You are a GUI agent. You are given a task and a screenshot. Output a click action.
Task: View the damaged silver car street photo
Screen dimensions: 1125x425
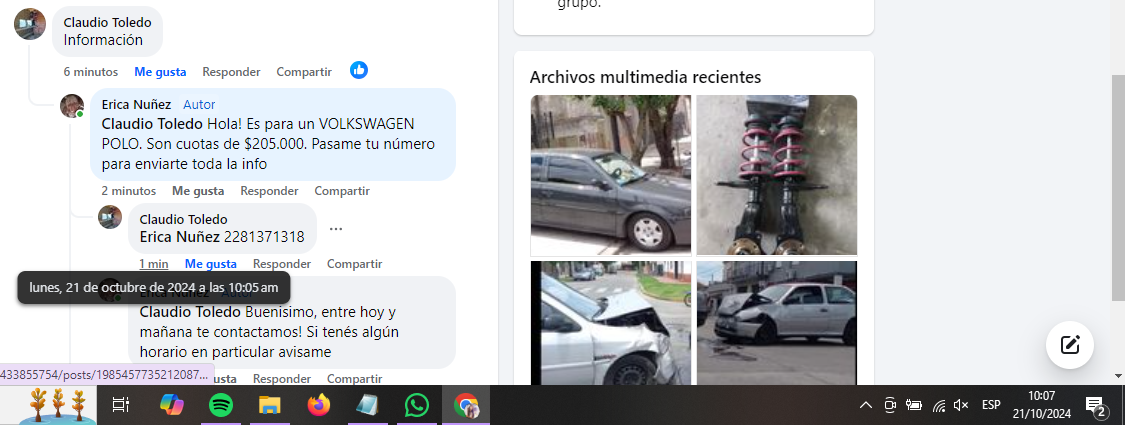tap(776, 322)
